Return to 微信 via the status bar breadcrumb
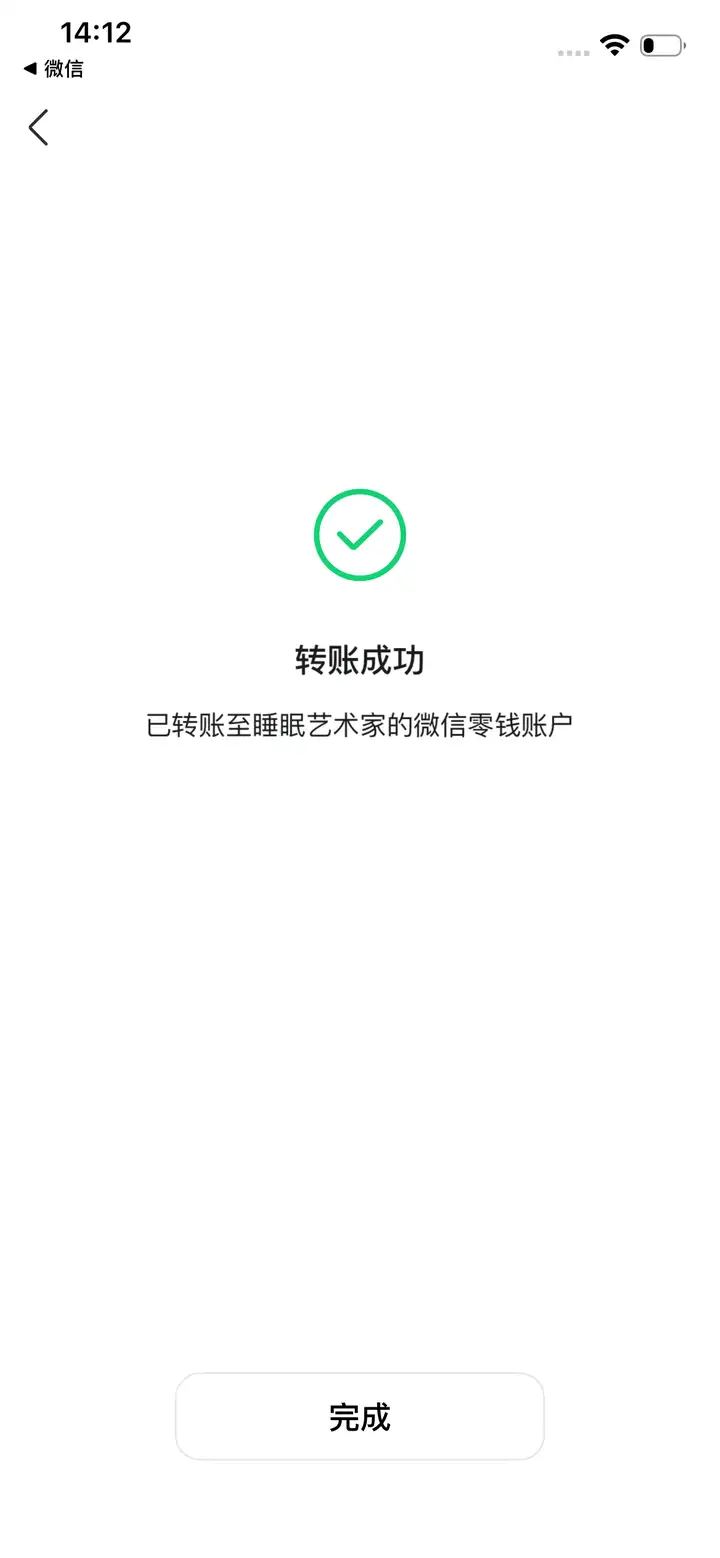Screen dimensions: 720x1558 [53, 69]
